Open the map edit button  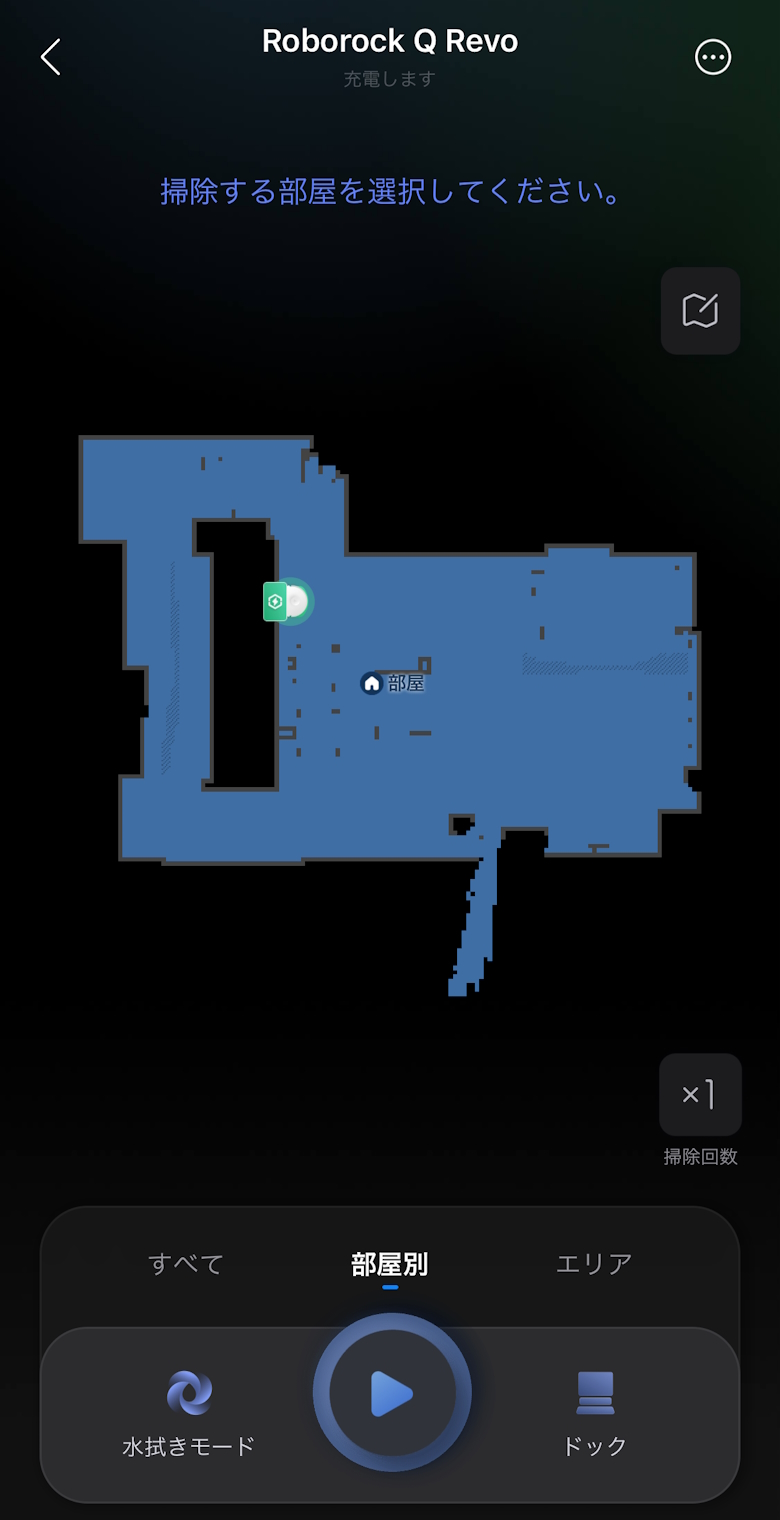(x=700, y=310)
